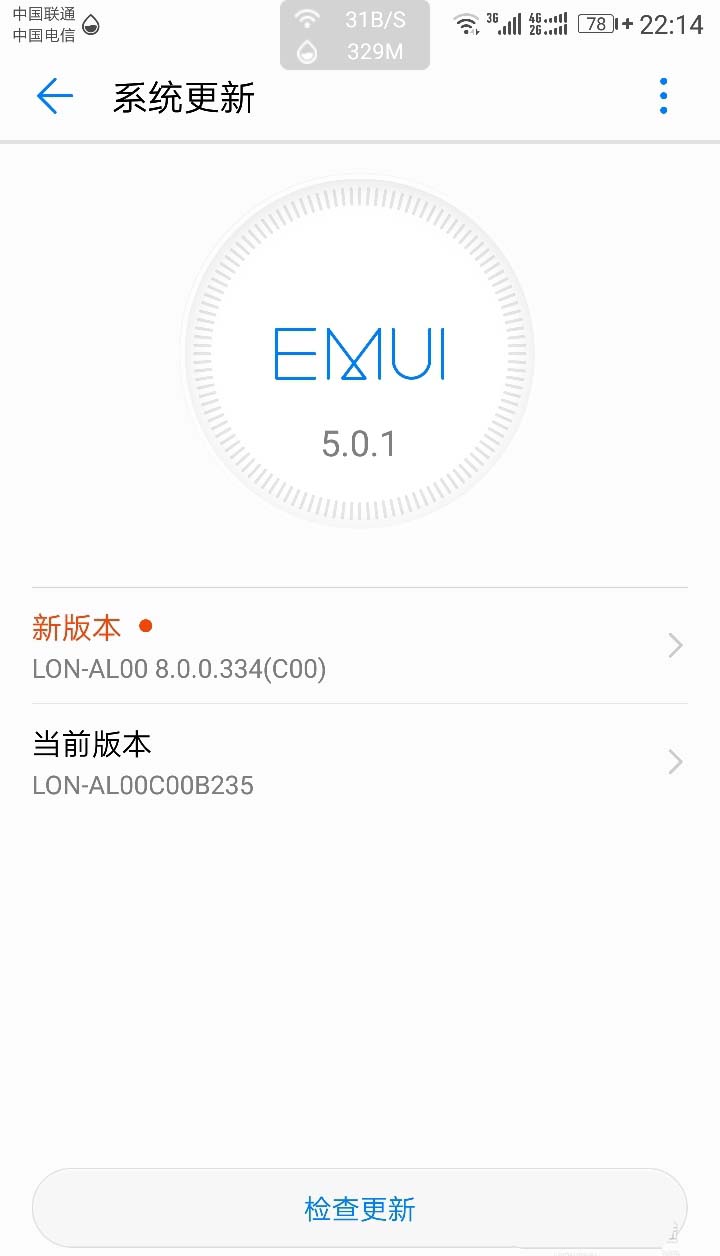Open the 新版本 LON-AL00 8.0.0.334 row
The width and height of the screenshot is (720, 1256).
(359, 646)
